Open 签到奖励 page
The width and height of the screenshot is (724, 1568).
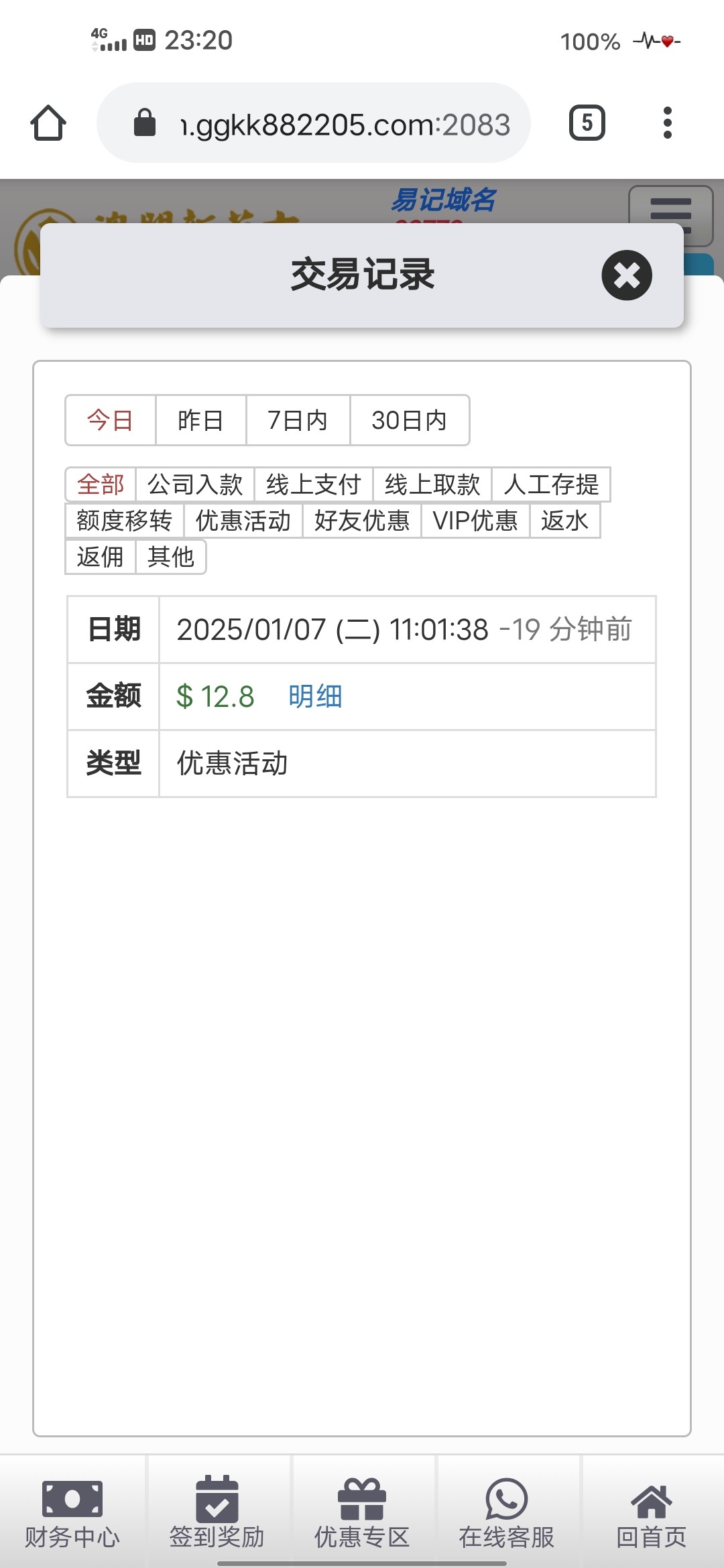coord(217,1512)
